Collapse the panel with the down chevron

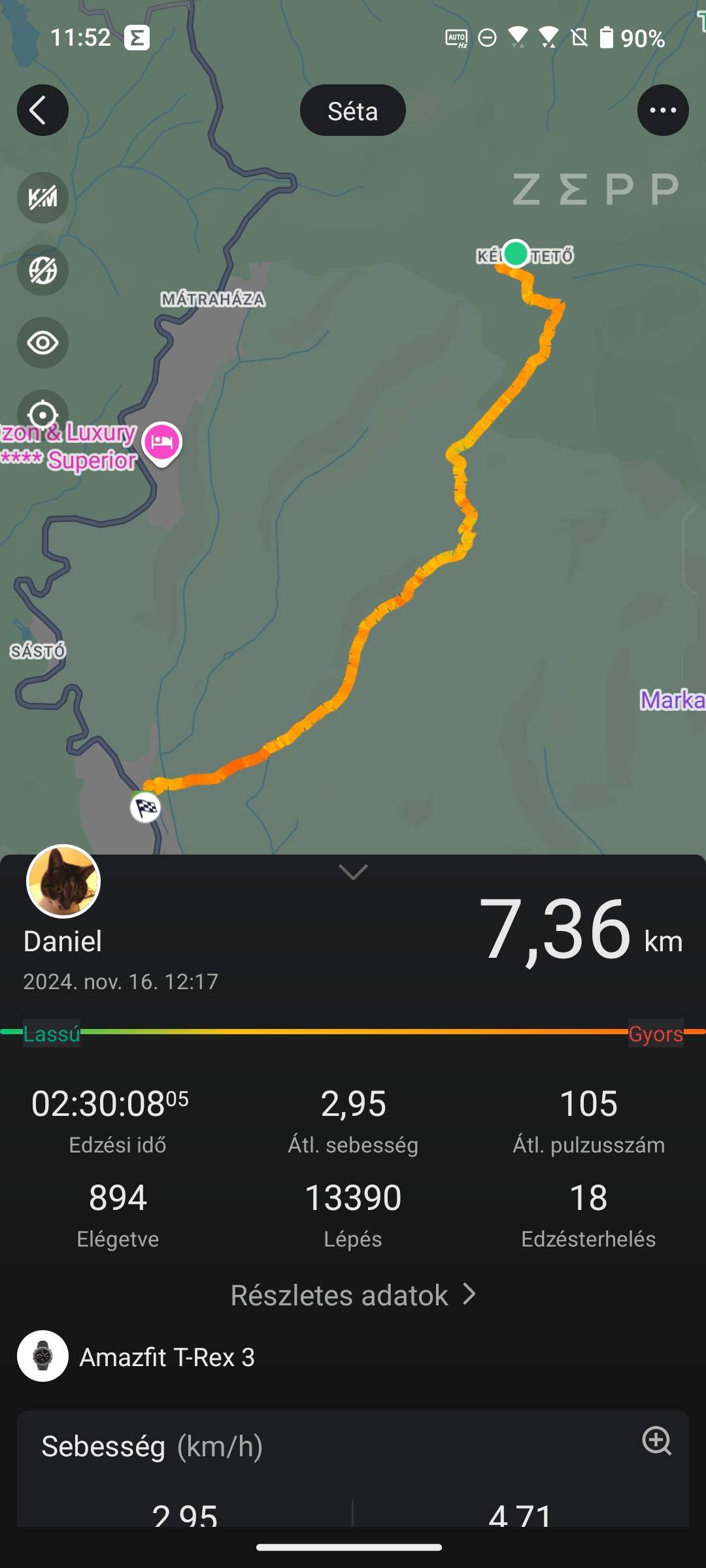coord(353,872)
